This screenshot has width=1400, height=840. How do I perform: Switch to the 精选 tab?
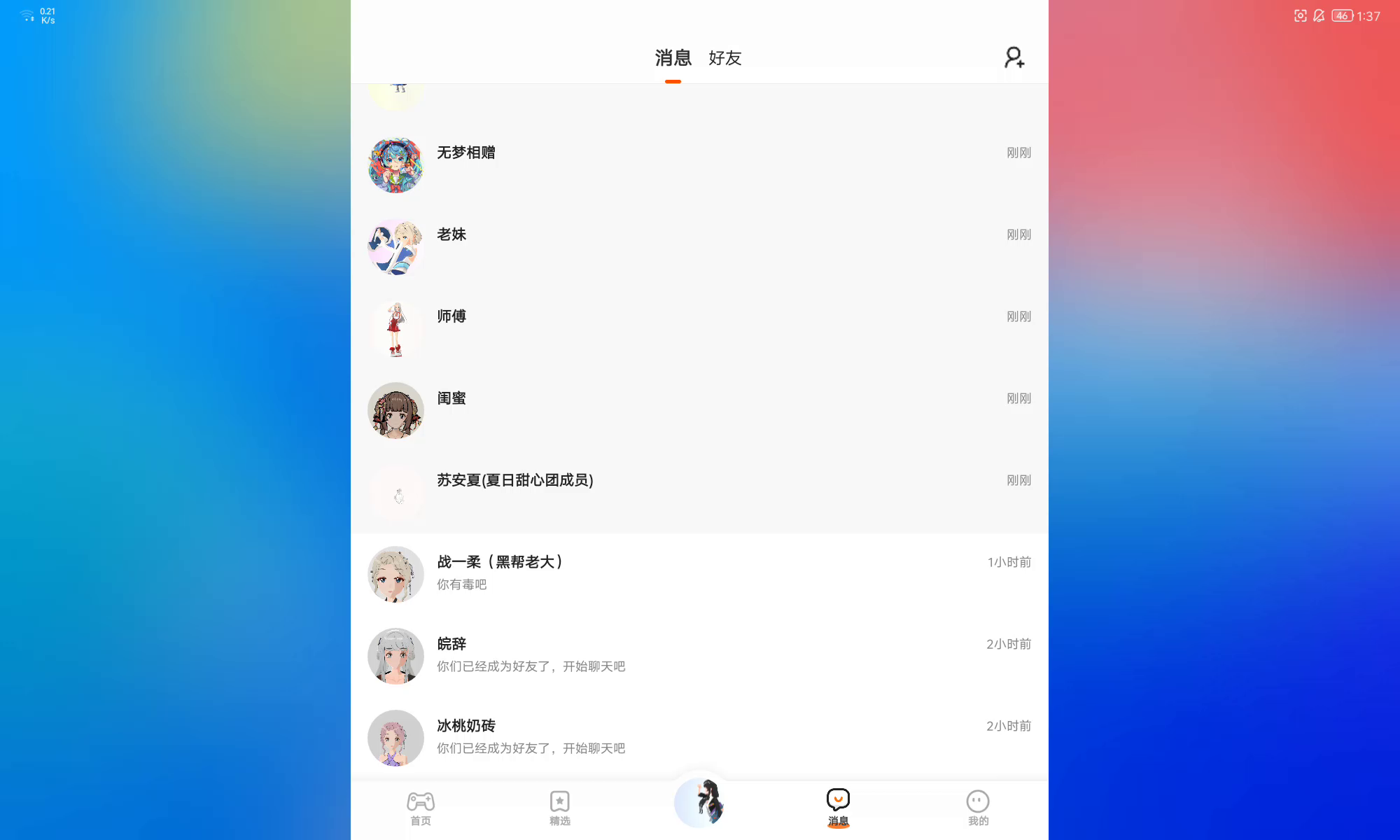pos(559,808)
